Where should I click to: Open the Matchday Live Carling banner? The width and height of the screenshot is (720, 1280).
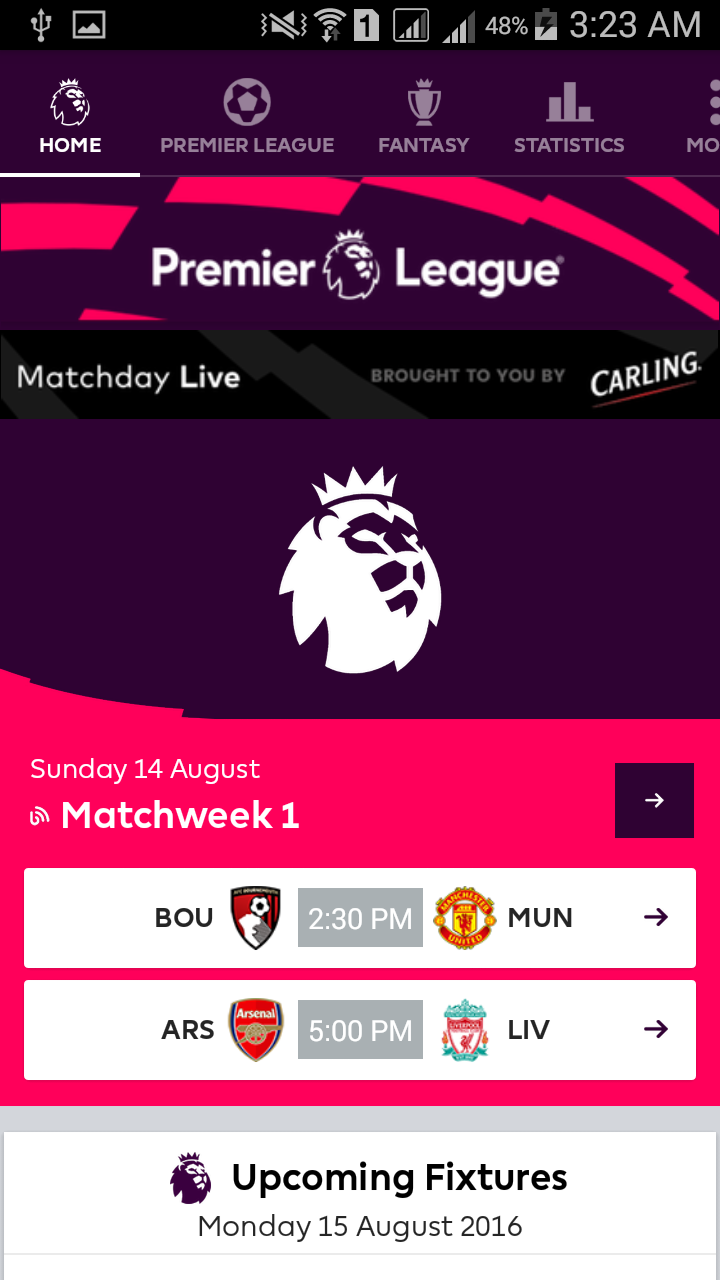[360, 375]
